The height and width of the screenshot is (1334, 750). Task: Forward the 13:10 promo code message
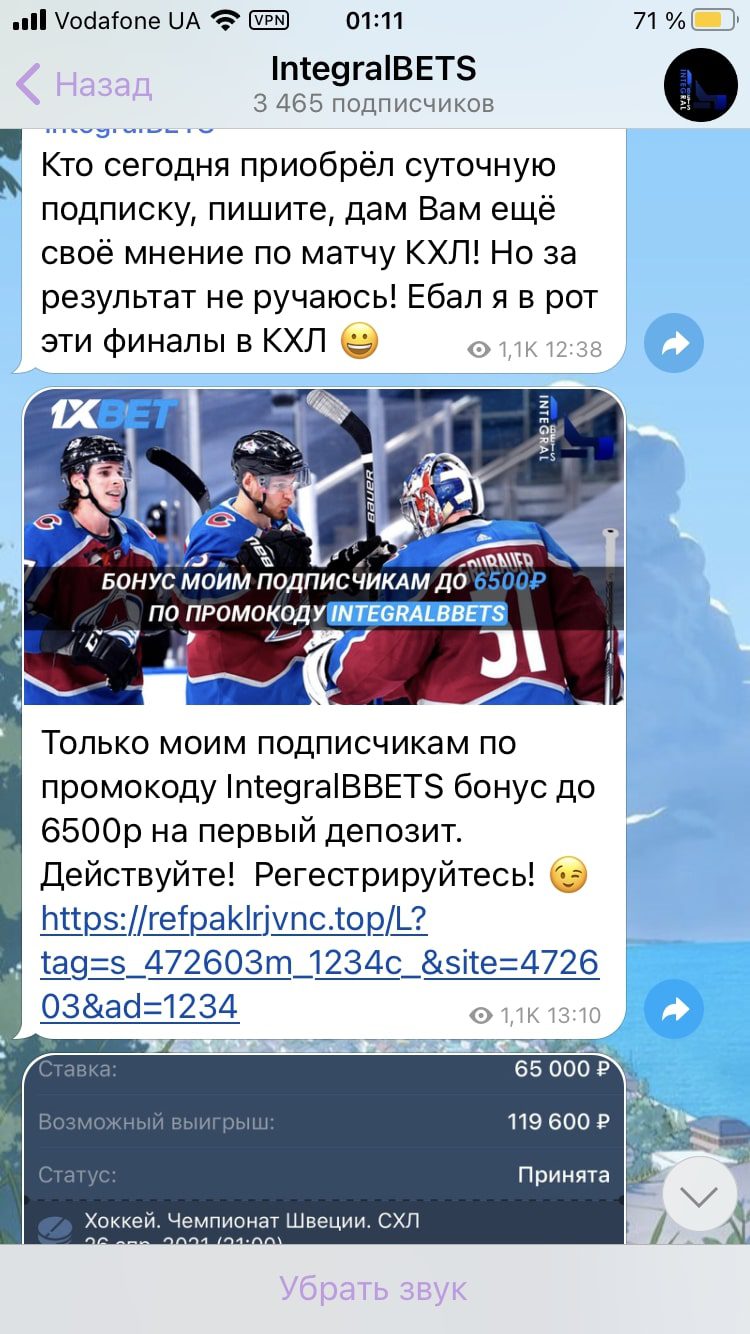coord(674,1010)
